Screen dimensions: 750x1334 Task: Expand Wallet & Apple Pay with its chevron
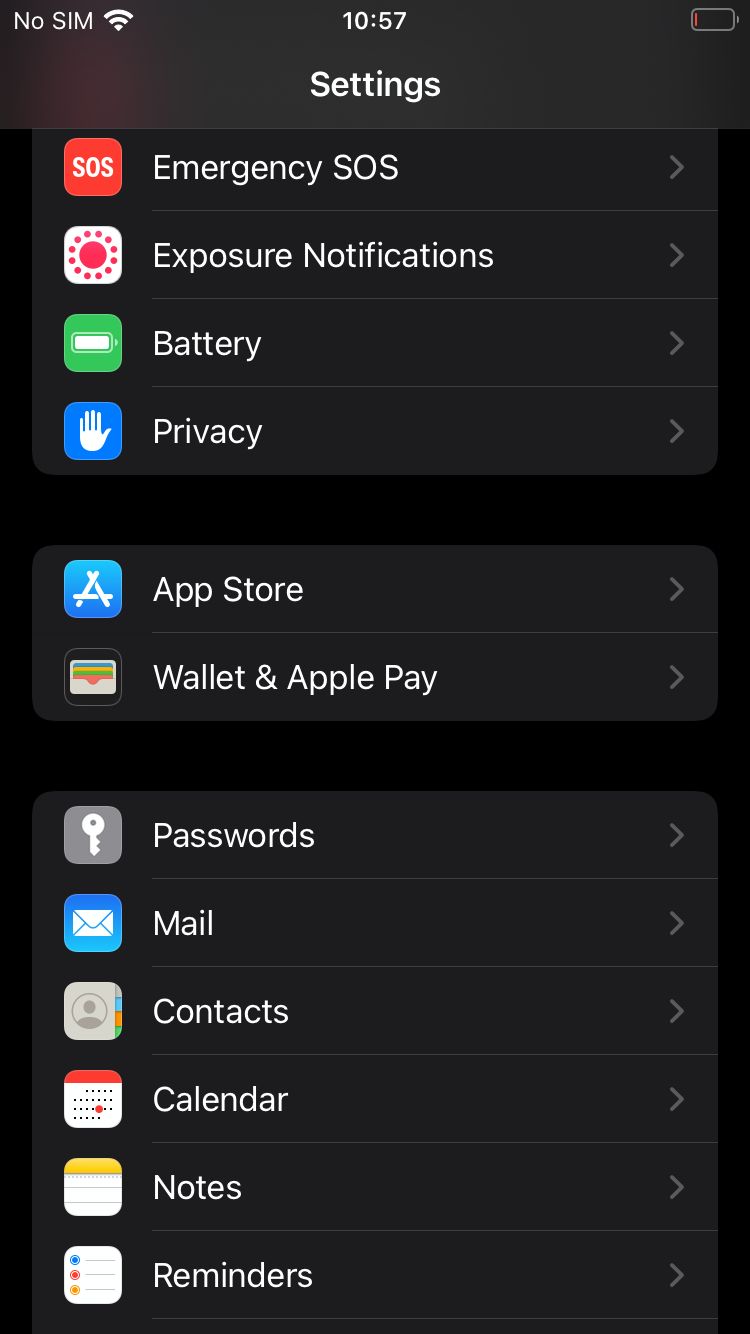point(677,677)
